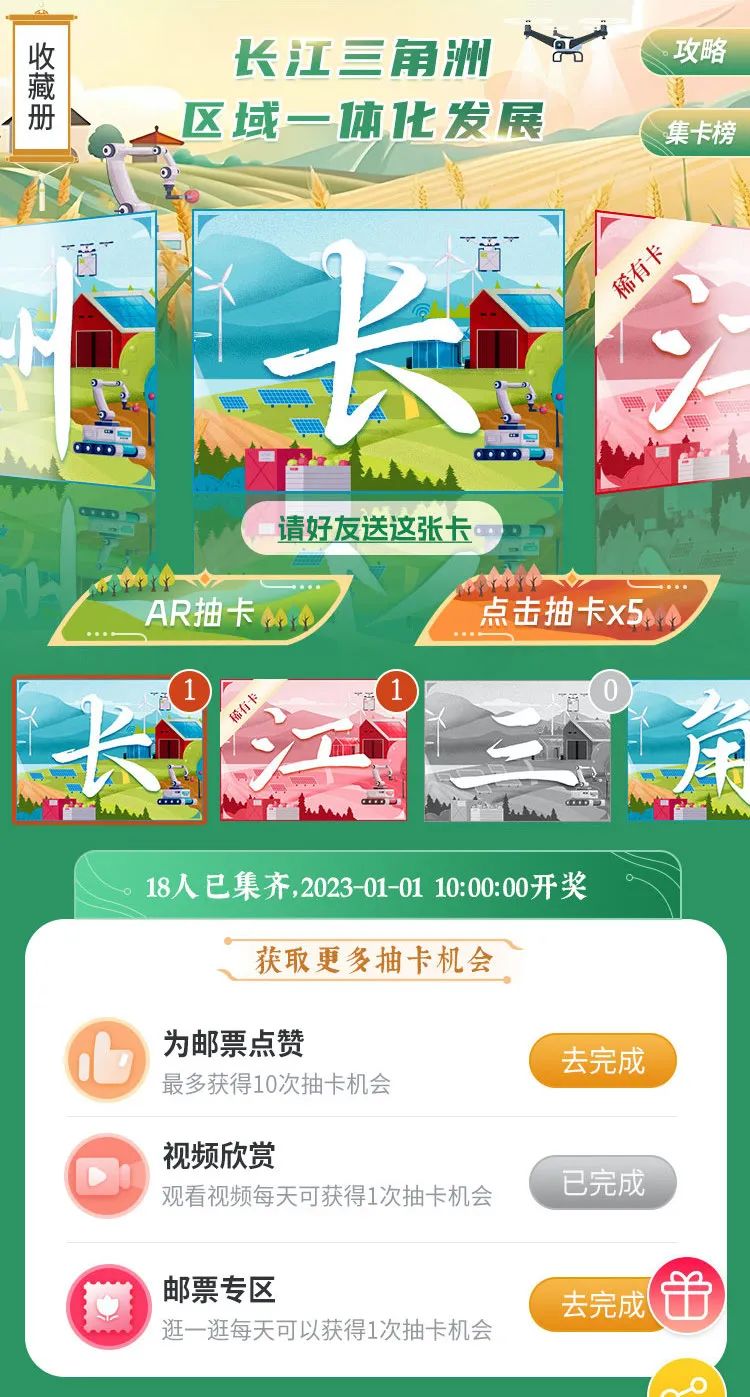The height and width of the screenshot is (1397, 750).
Task: Tap the yellow share icon
Action: (690, 1382)
